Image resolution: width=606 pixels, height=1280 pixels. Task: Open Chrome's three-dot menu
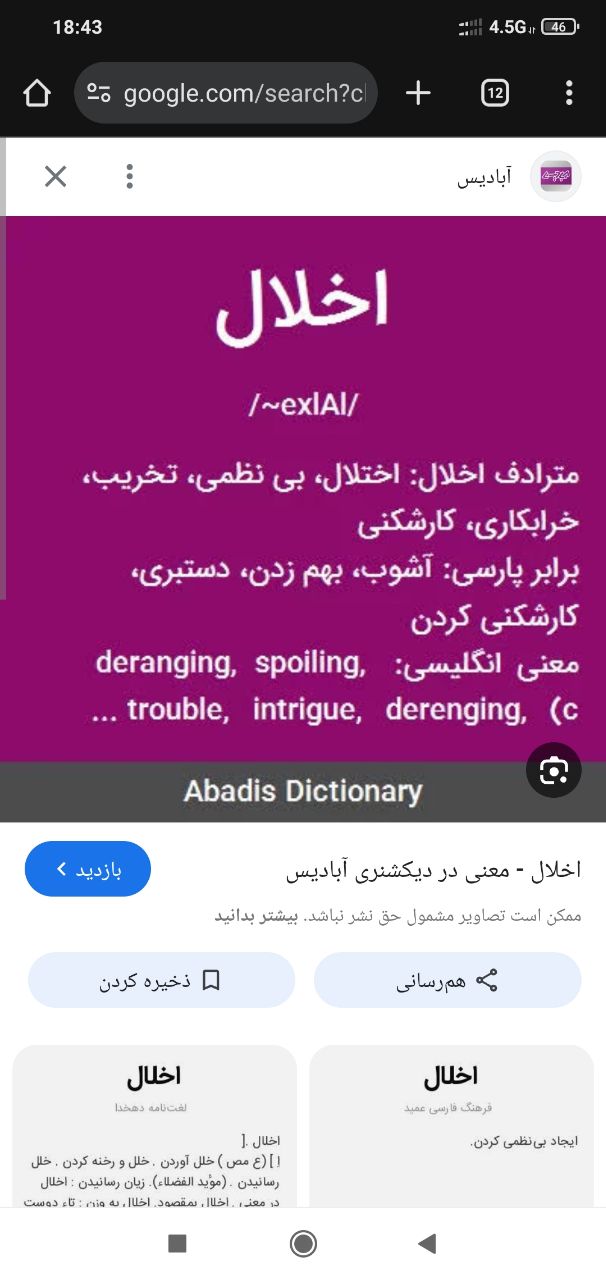coord(568,94)
